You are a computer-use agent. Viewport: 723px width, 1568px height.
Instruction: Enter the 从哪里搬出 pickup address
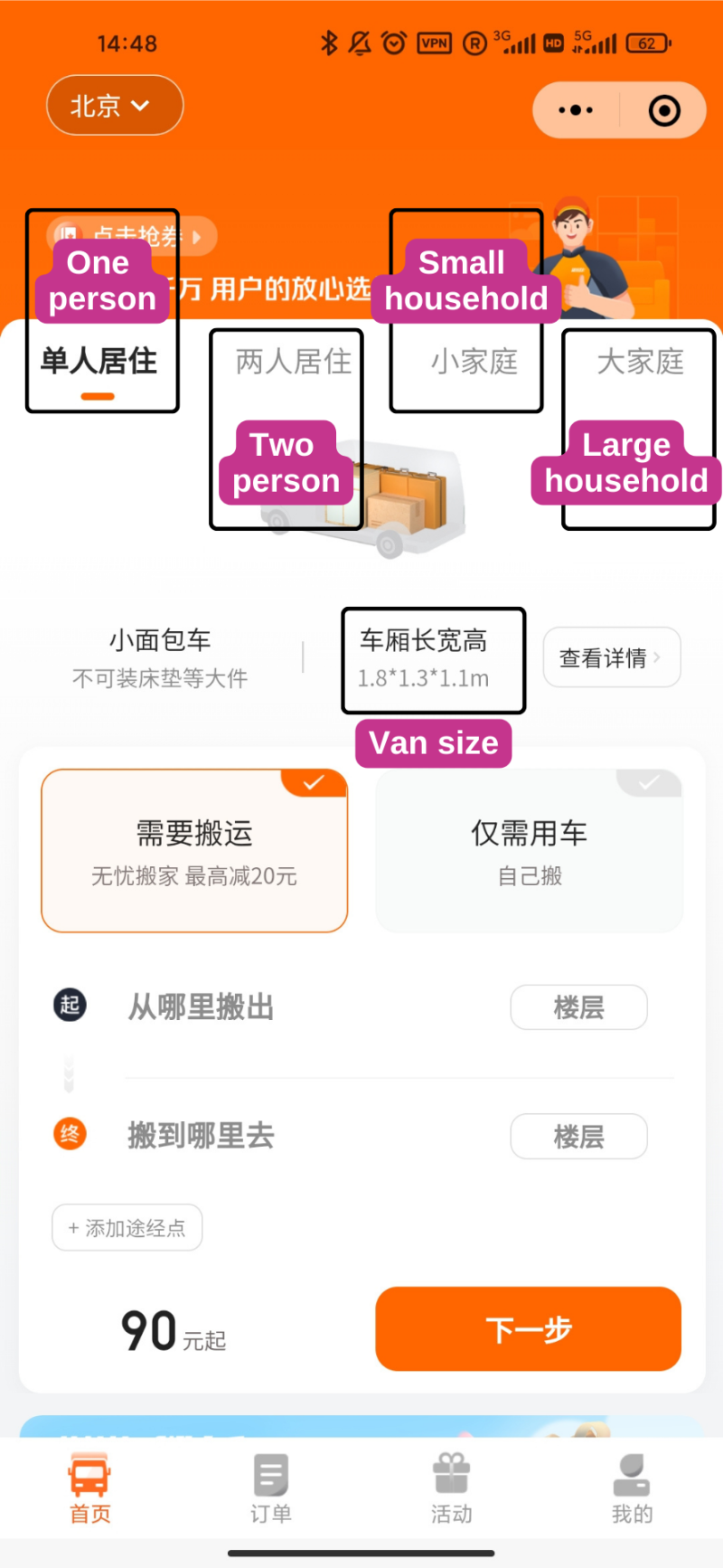tap(271, 1006)
